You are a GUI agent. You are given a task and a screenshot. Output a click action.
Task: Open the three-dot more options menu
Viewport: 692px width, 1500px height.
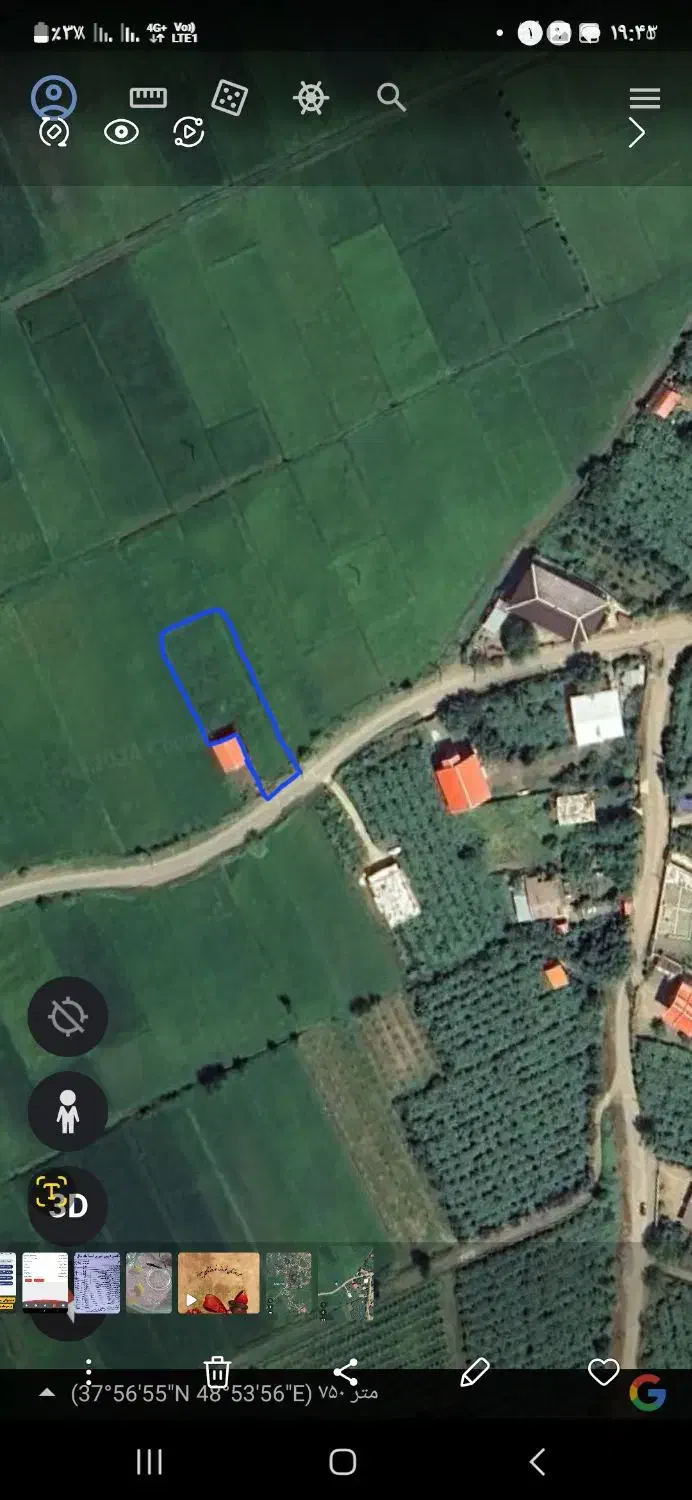pyautogui.click(x=89, y=1371)
